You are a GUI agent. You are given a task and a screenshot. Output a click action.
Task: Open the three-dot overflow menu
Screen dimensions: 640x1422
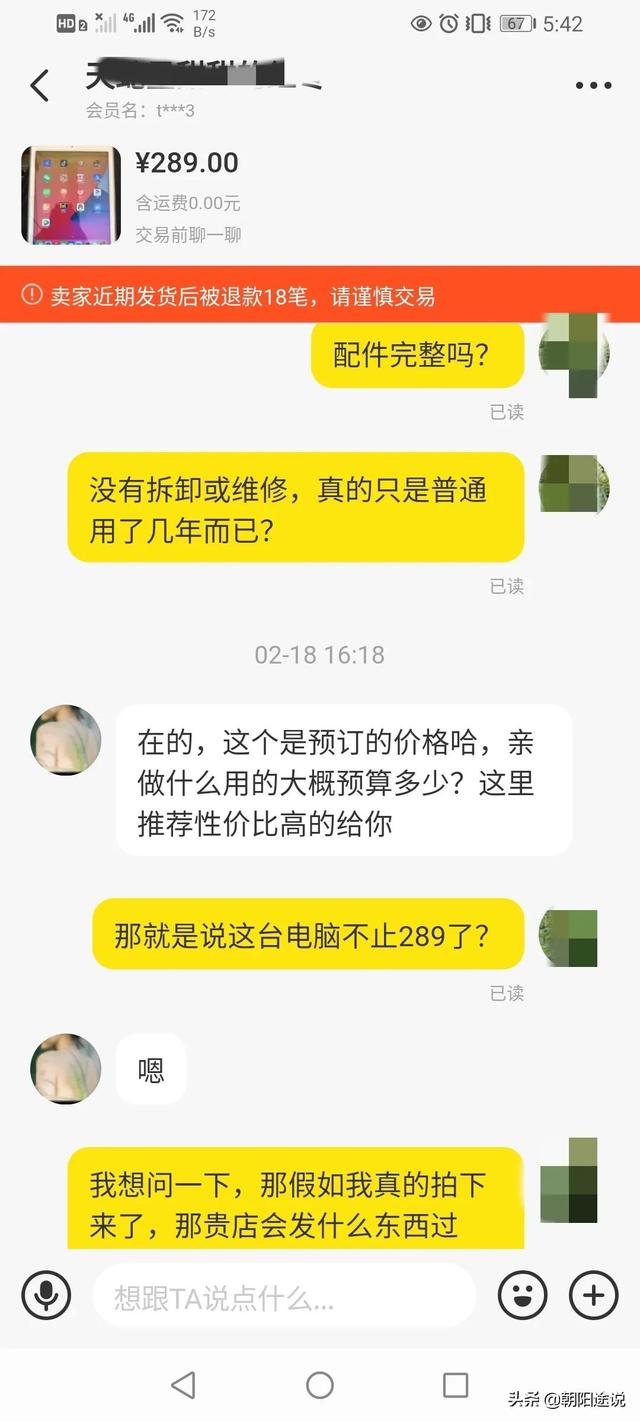pos(592,86)
